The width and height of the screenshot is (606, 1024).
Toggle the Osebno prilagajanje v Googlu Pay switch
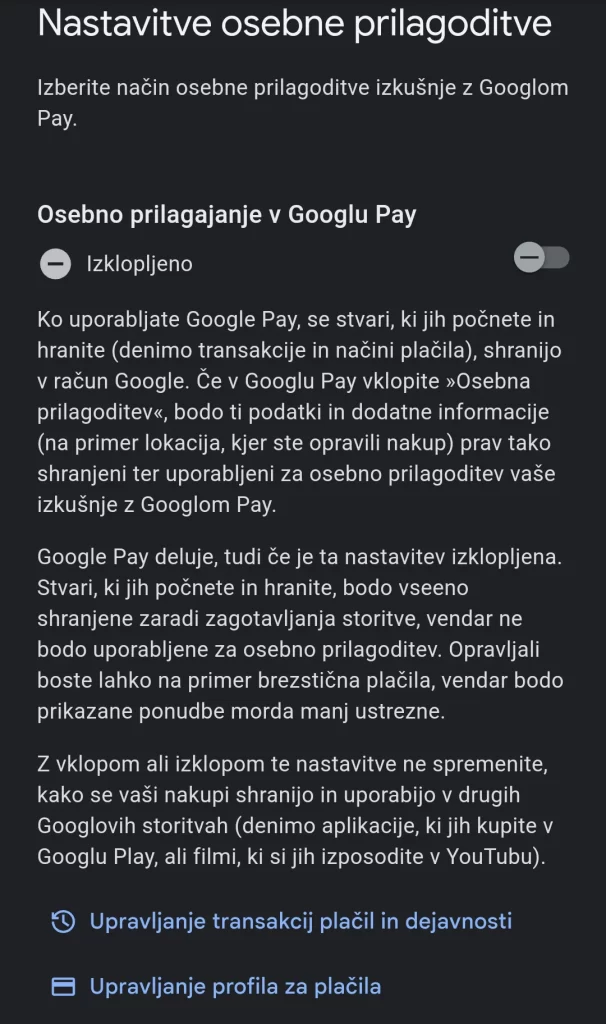[x=541, y=259]
